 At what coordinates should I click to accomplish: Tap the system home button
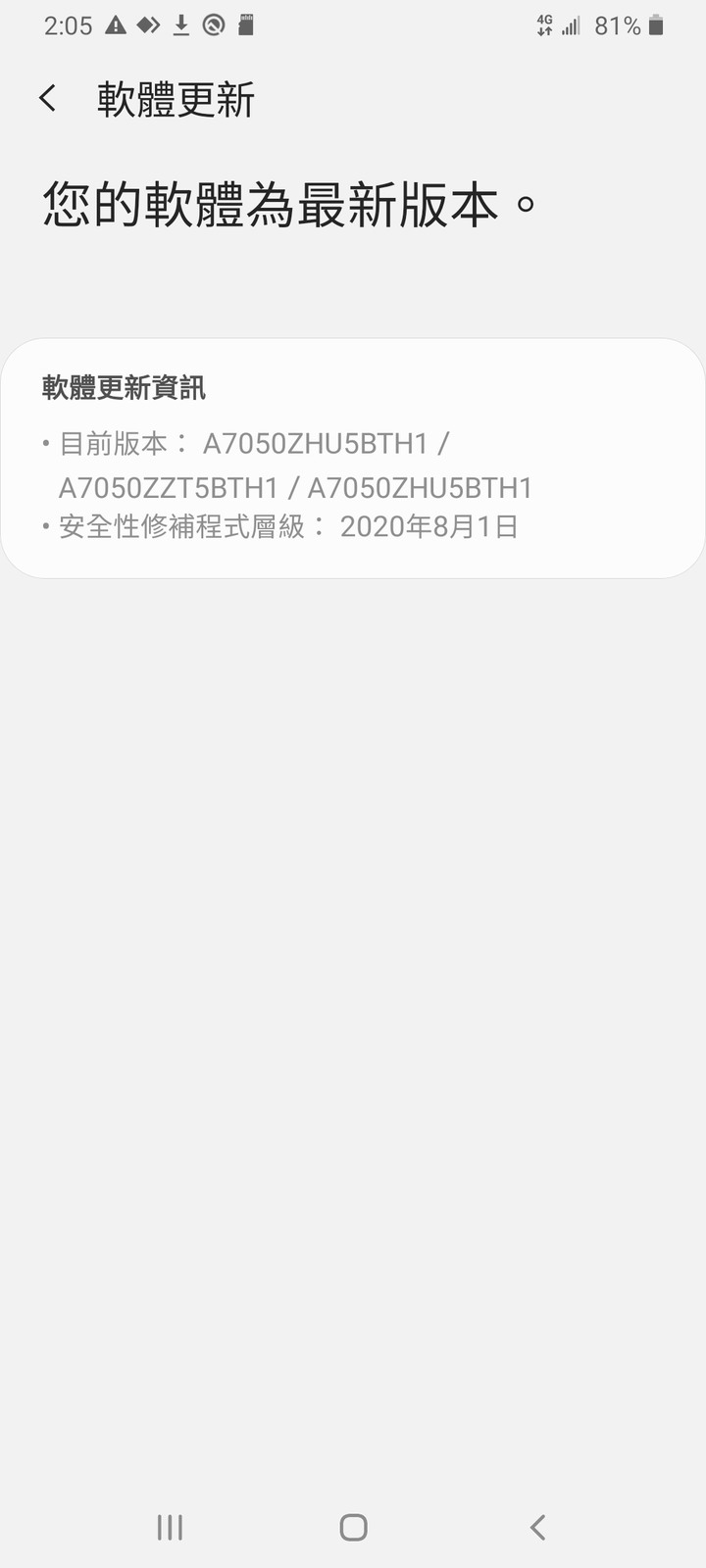tap(353, 1526)
